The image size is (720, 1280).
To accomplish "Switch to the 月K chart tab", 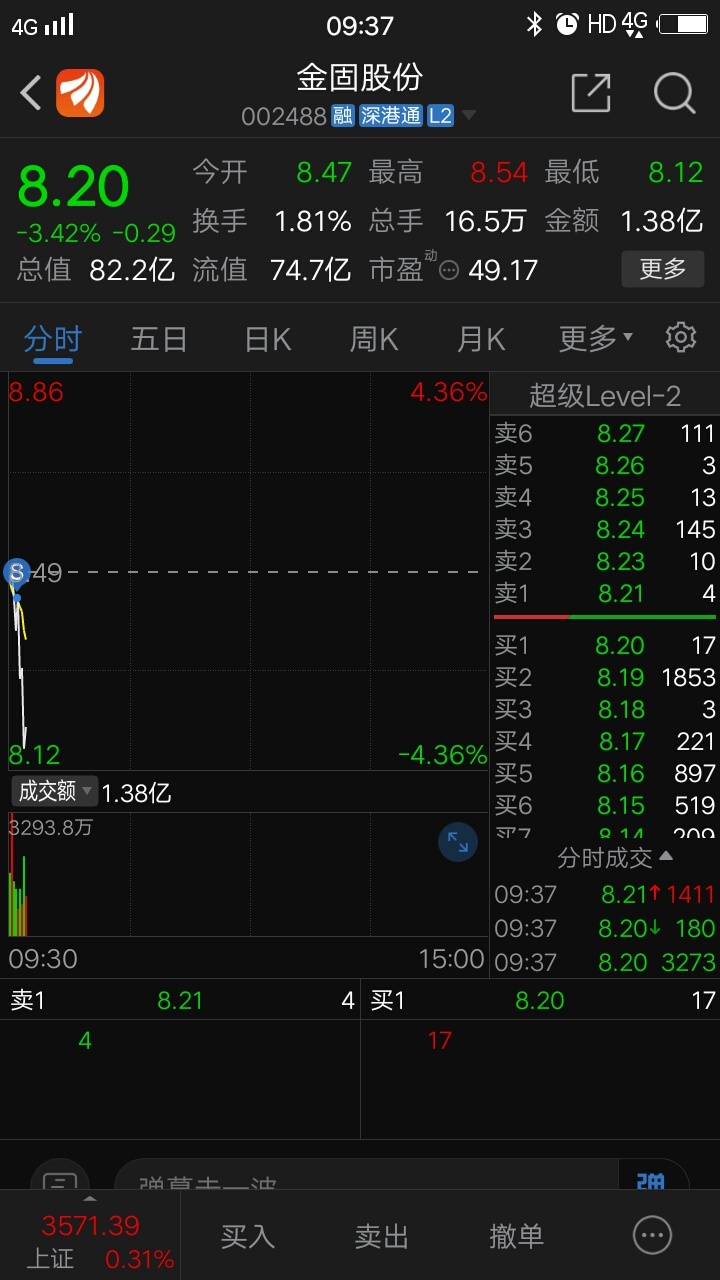I will coord(481,339).
